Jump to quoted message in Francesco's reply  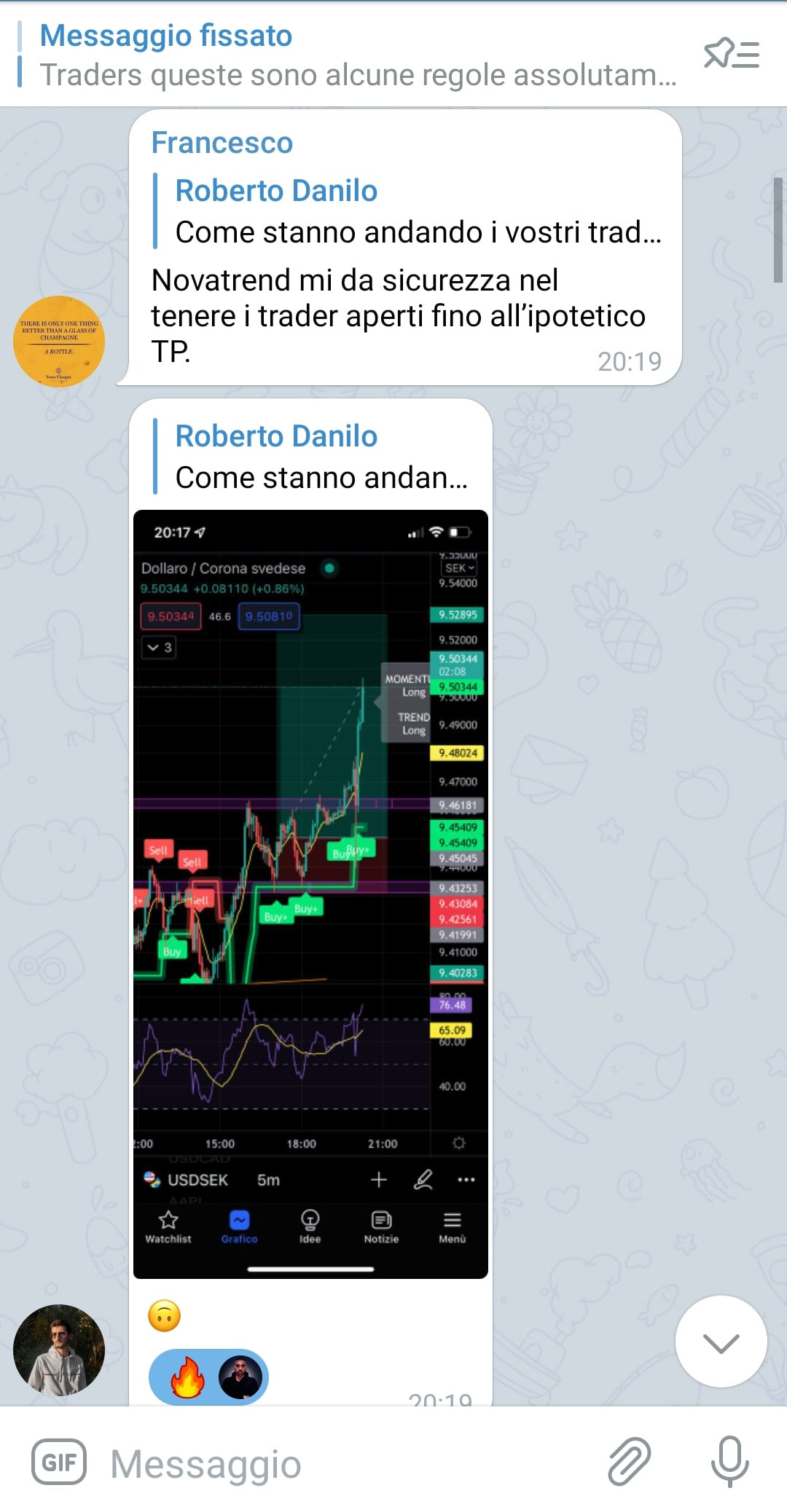408,211
